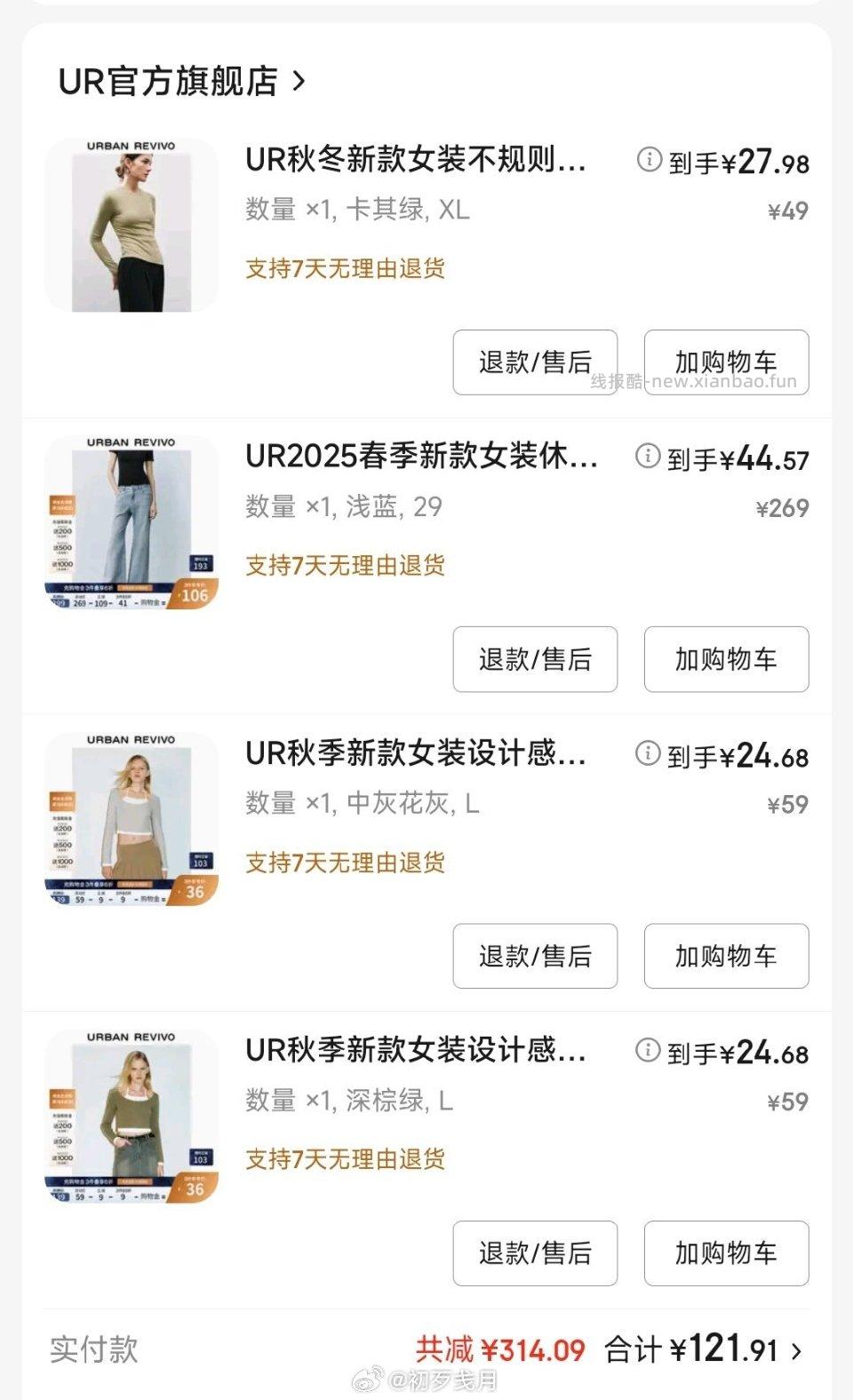Click 退款/售后 for the dark brown-green top

535,1254
